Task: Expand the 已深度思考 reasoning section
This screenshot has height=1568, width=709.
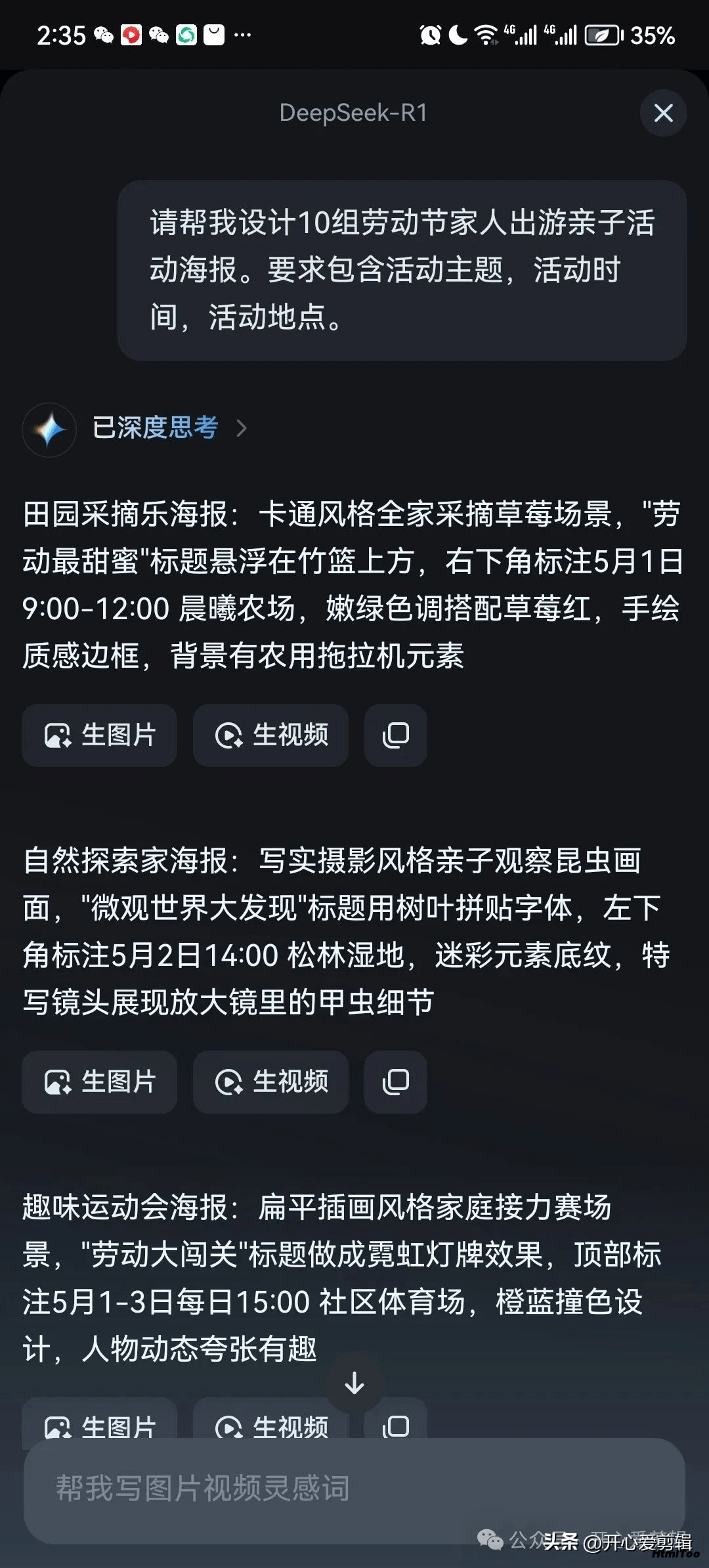Action: (170, 428)
